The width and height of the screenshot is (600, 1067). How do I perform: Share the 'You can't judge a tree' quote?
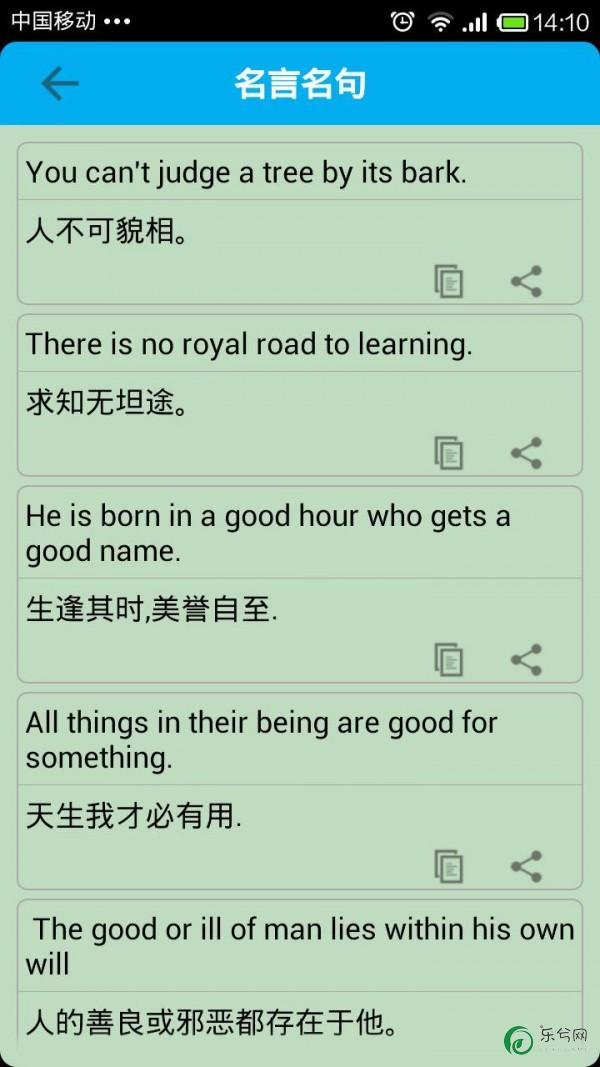(527, 281)
